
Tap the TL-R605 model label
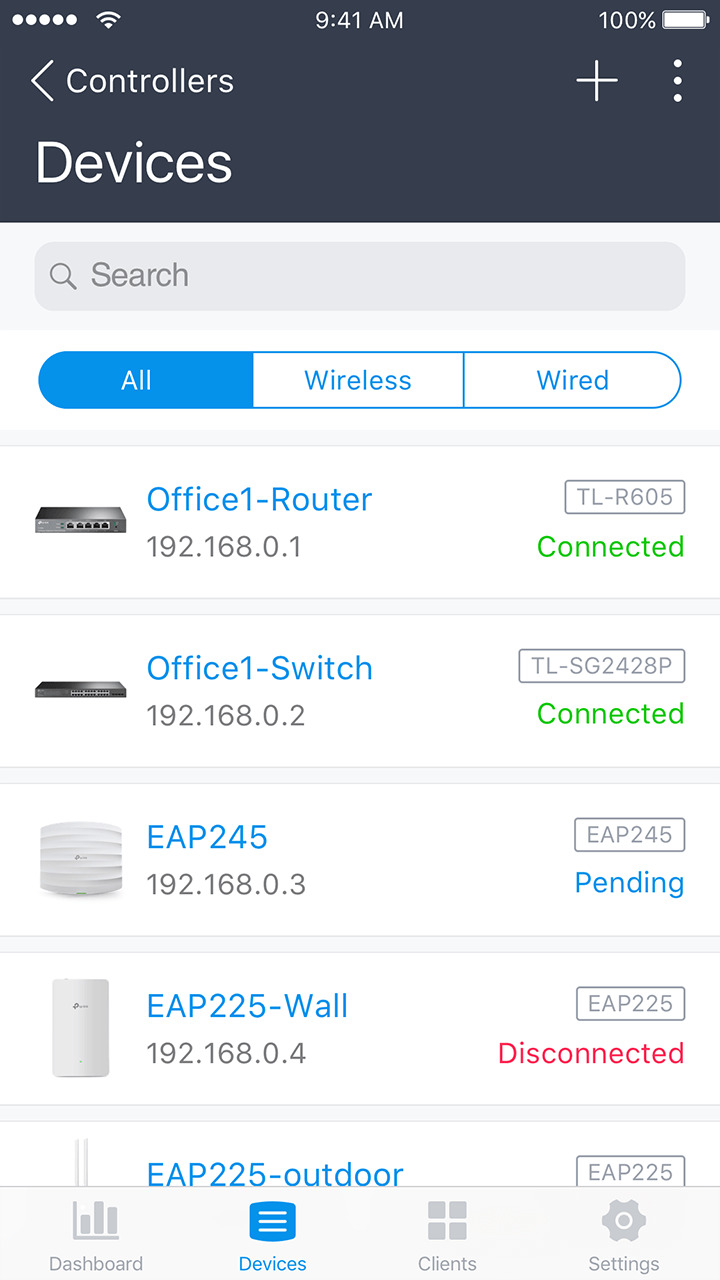click(624, 497)
